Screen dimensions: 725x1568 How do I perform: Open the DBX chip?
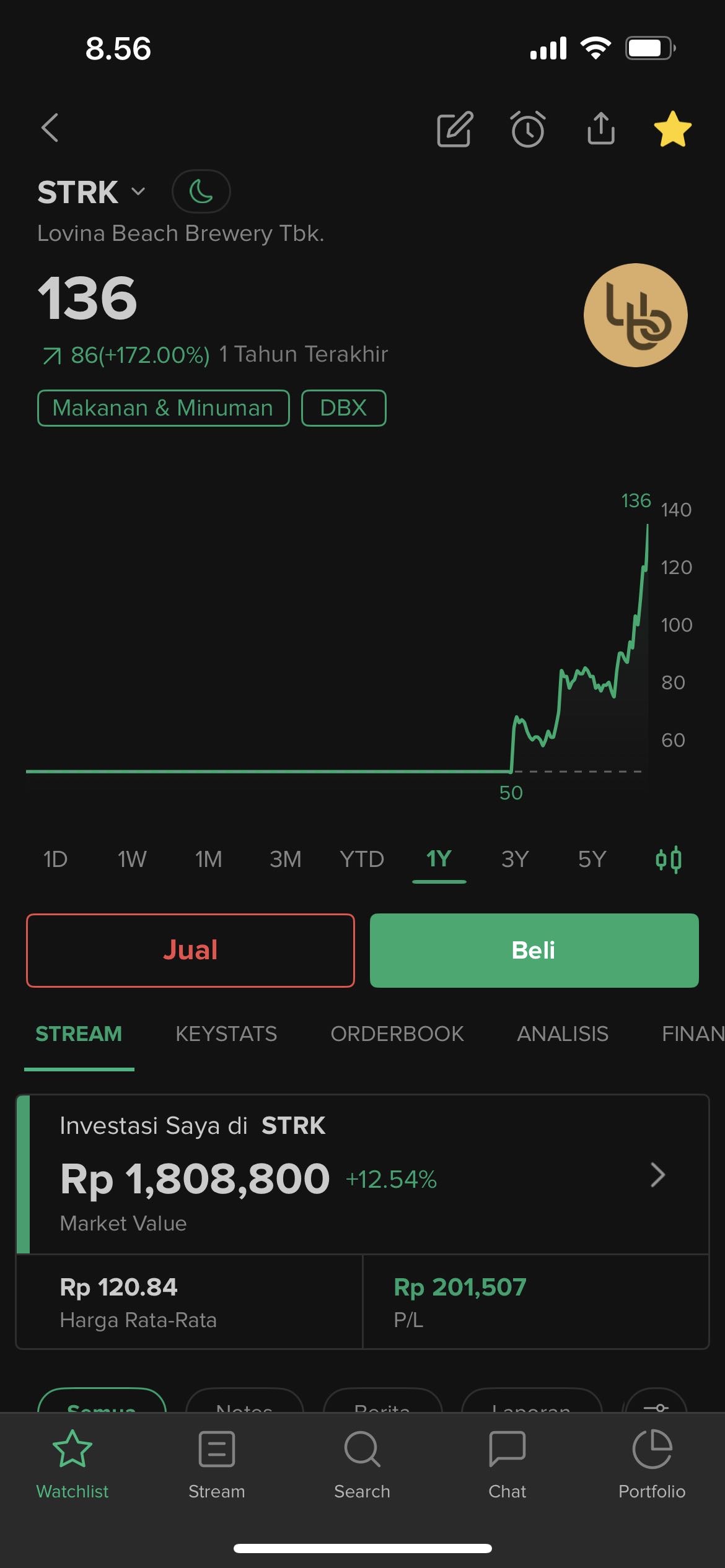[x=343, y=408]
